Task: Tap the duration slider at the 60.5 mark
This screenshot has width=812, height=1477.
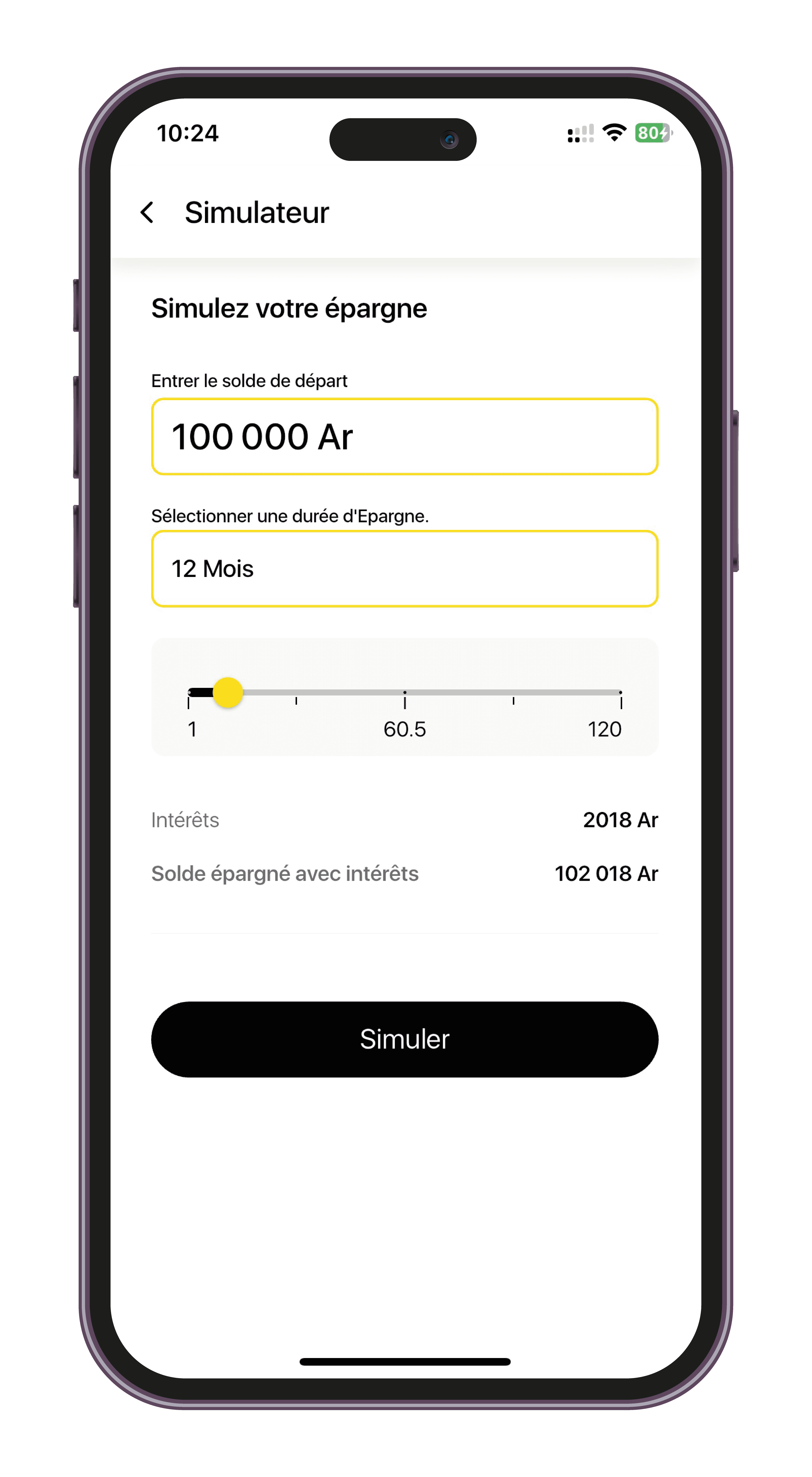Action: coord(405,693)
